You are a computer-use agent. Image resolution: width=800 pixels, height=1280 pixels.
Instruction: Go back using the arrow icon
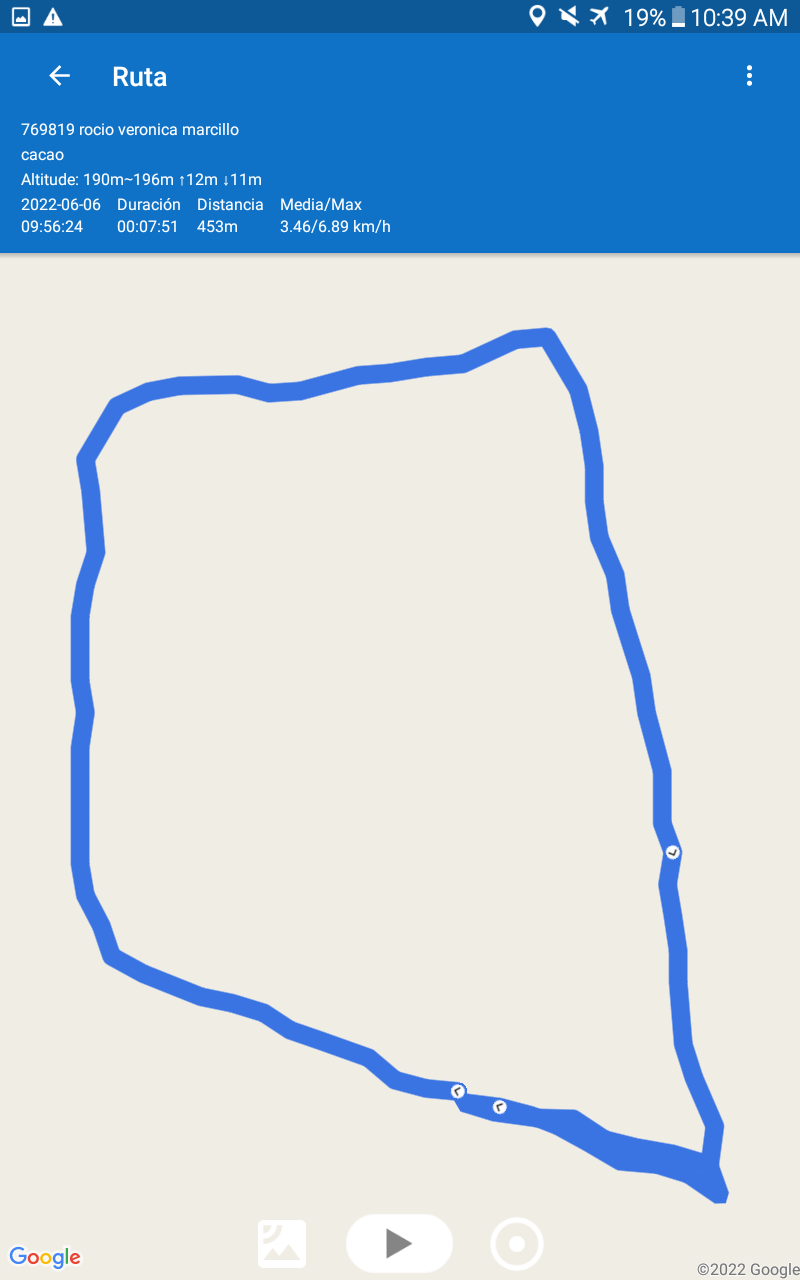click(60, 76)
